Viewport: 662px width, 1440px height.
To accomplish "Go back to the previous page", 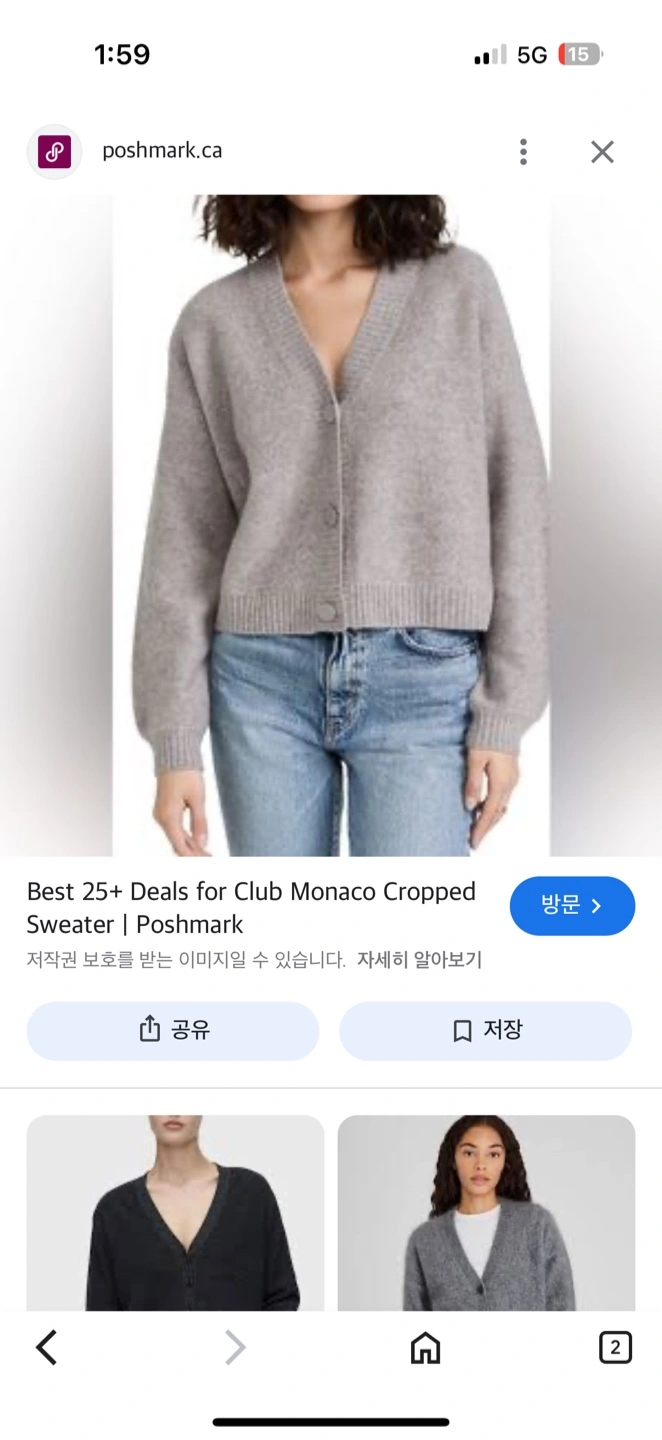I will click(x=47, y=1348).
